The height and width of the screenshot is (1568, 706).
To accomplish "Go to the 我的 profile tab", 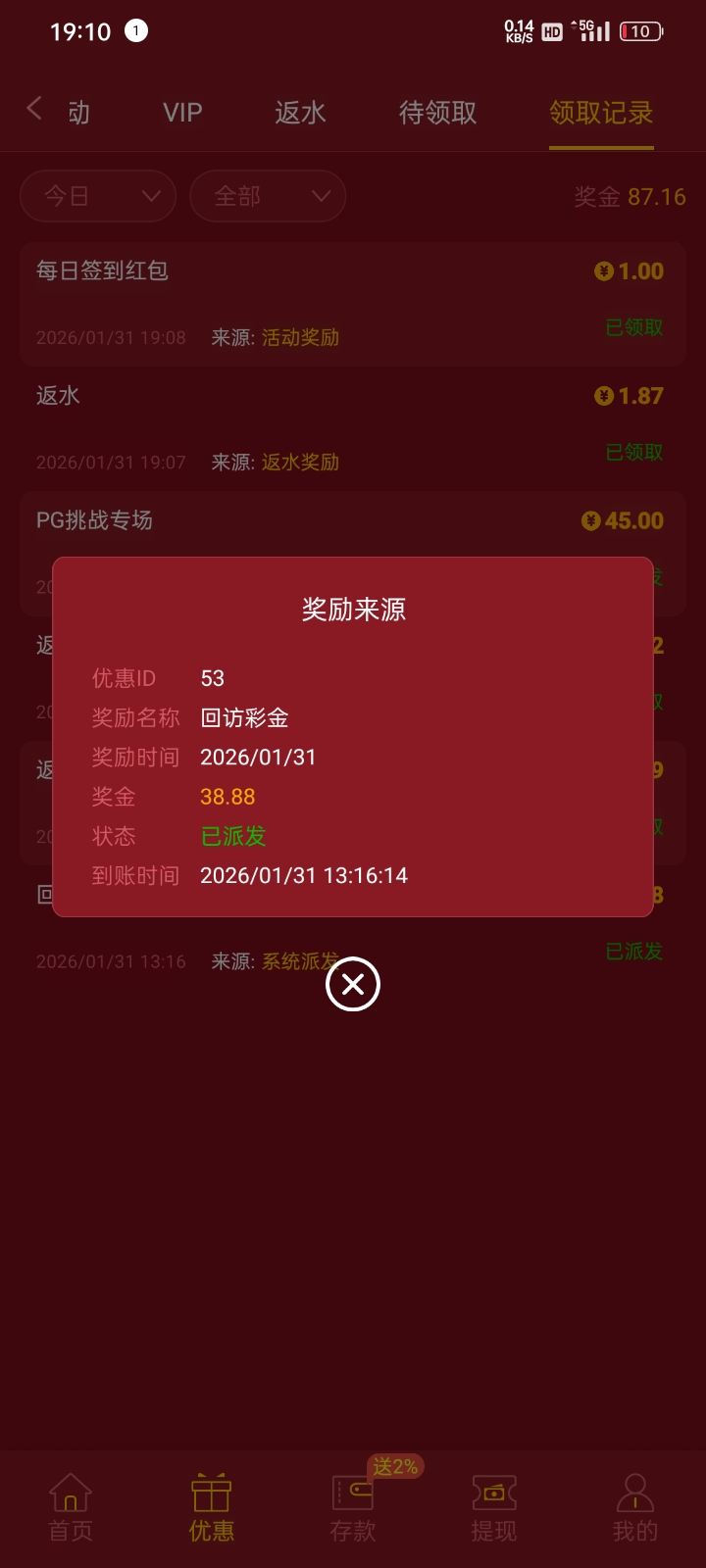I will point(635,1507).
